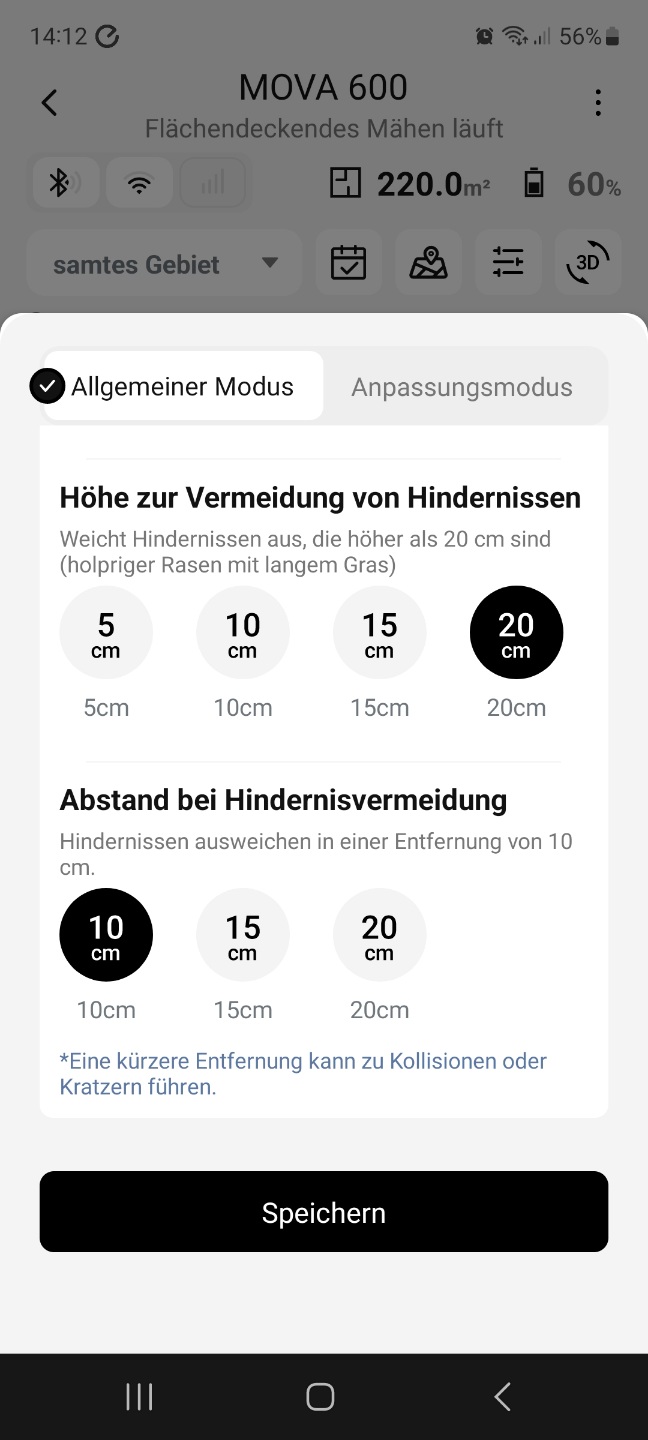This screenshot has width=648, height=1440.
Task: Expand the samtes Gebiet dropdown
Action: (x=164, y=263)
